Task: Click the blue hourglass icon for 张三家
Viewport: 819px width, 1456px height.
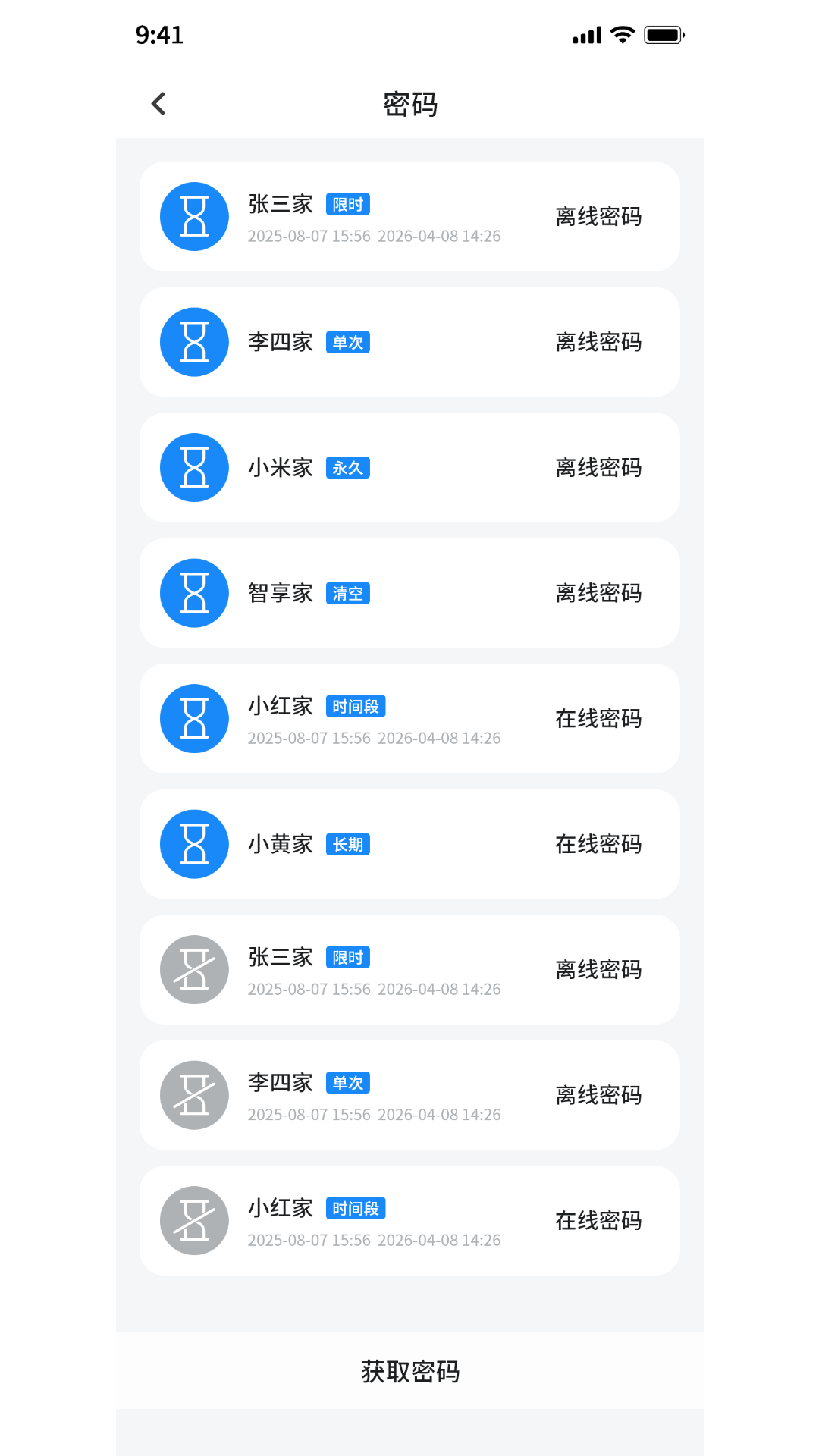Action: tap(193, 216)
